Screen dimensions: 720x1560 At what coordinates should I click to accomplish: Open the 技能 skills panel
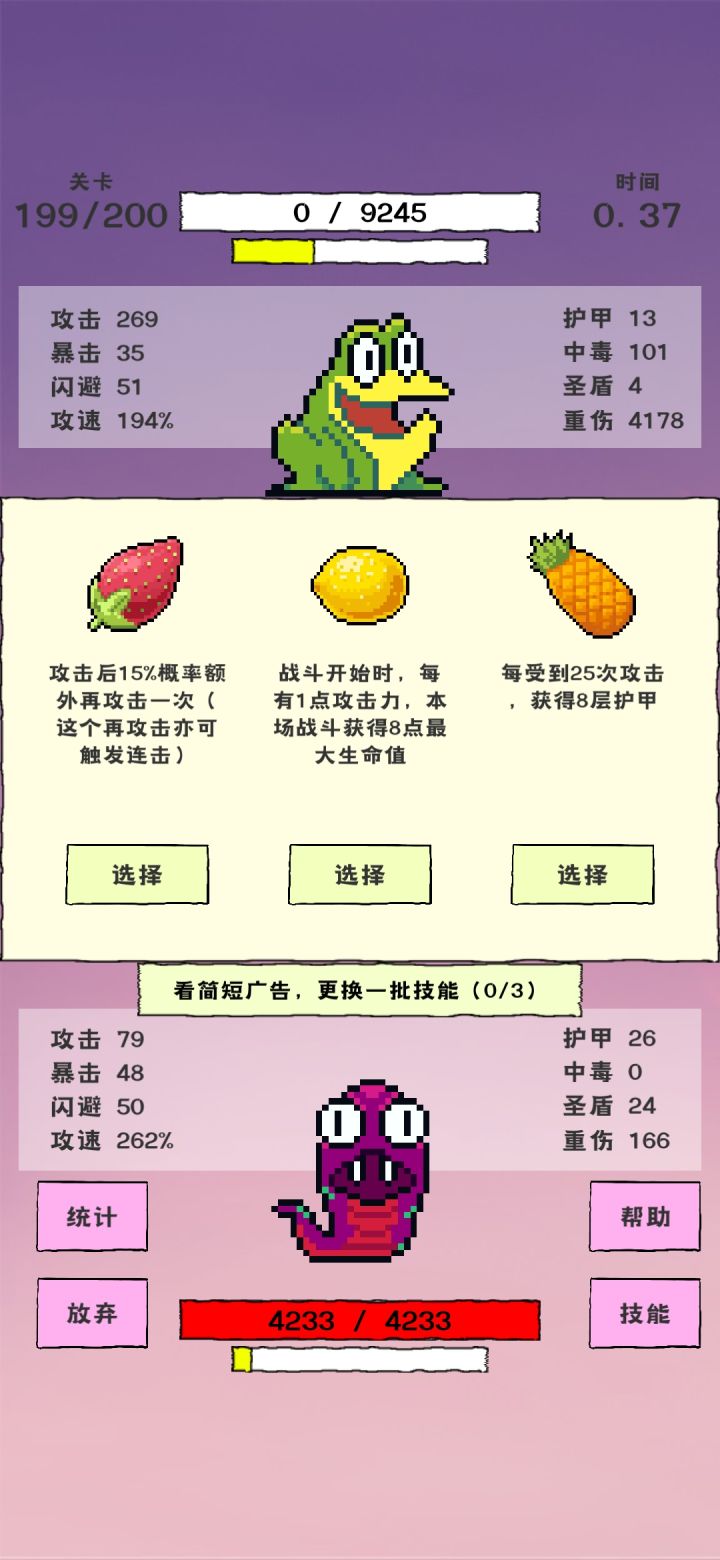[644, 1313]
